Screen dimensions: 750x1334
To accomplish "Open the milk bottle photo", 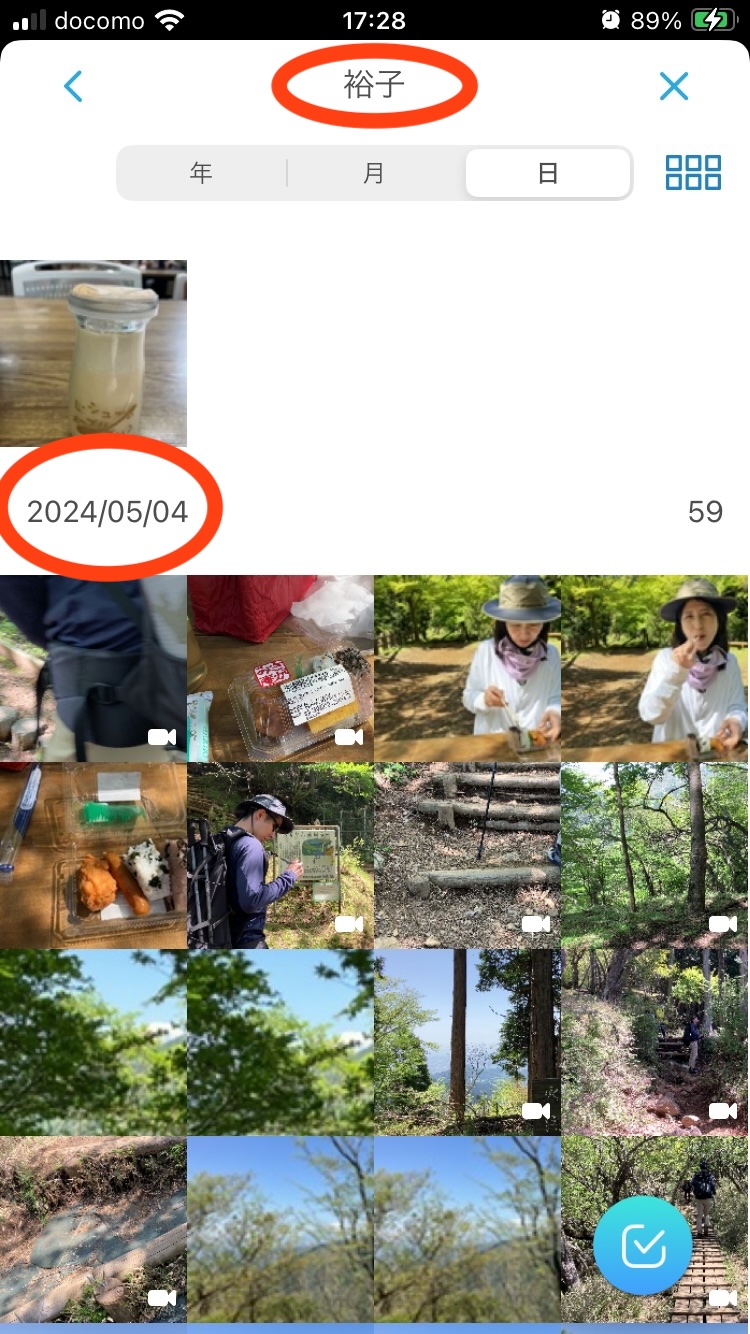I will (93, 353).
